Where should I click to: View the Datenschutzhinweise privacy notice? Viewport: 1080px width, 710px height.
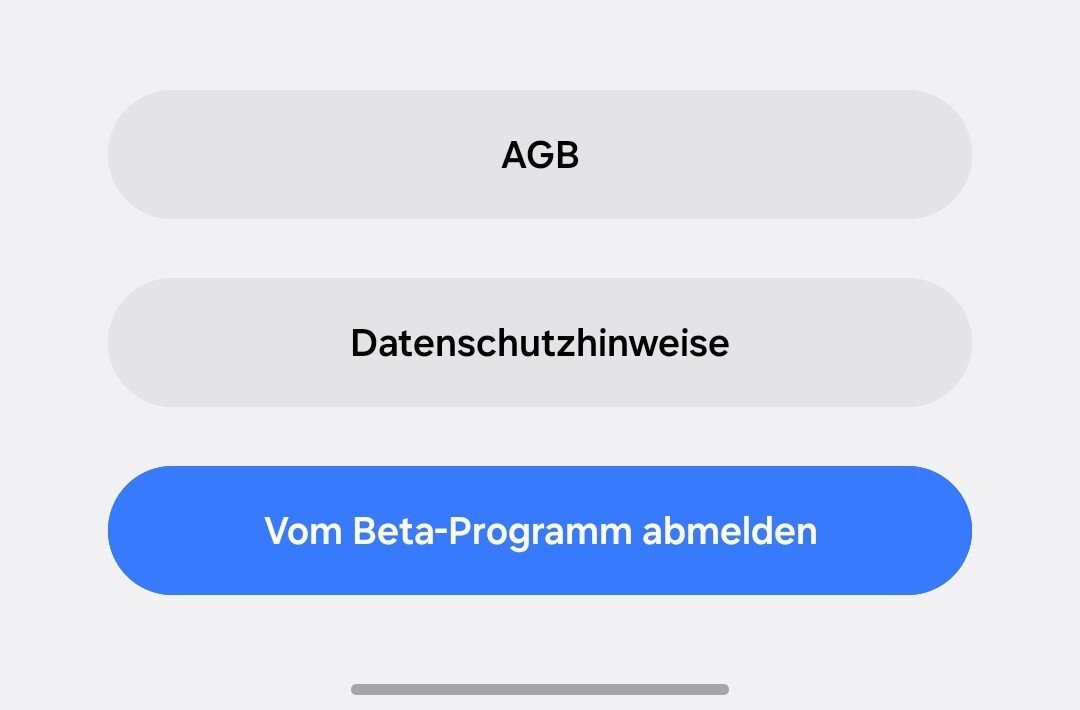pos(540,343)
